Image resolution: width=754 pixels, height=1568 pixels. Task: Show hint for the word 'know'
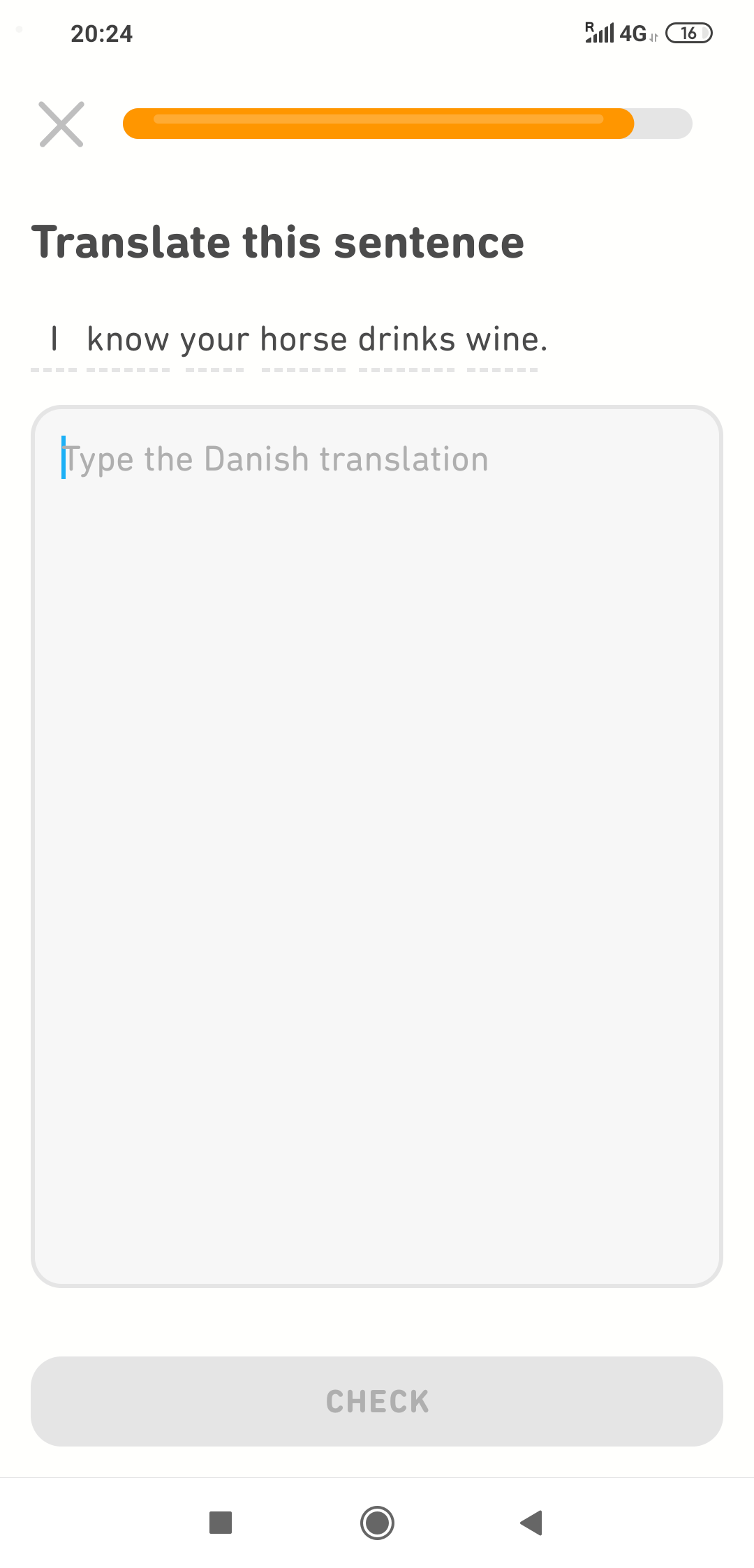tap(128, 340)
